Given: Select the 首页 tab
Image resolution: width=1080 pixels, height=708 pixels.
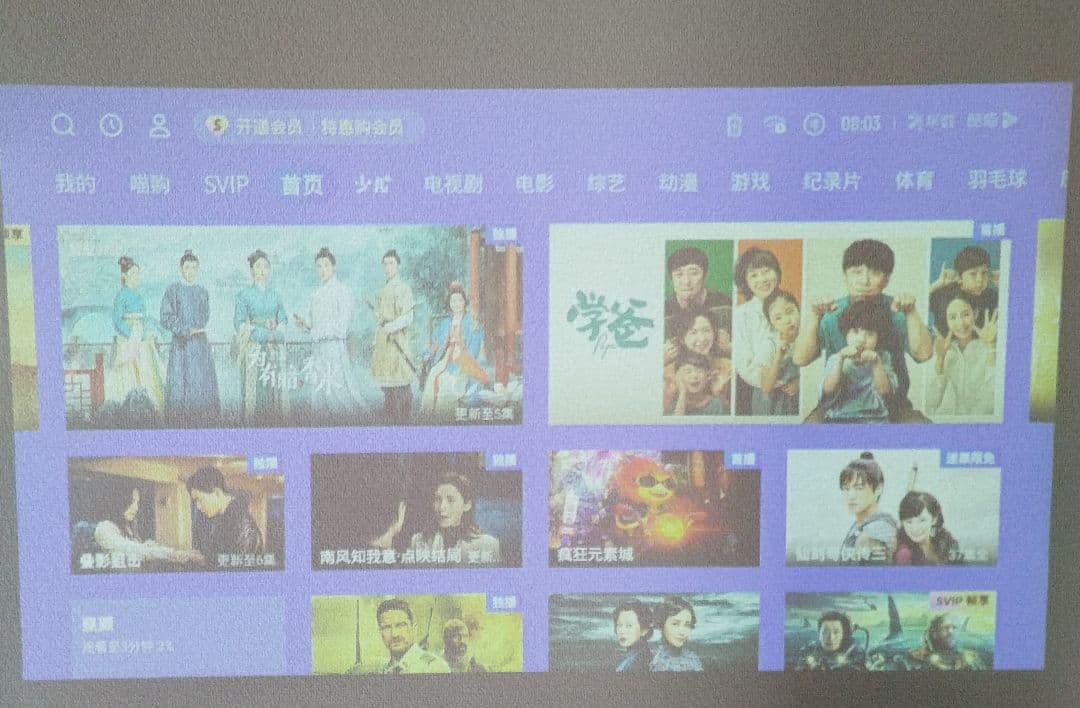Looking at the screenshot, I should pyautogui.click(x=302, y=185).
